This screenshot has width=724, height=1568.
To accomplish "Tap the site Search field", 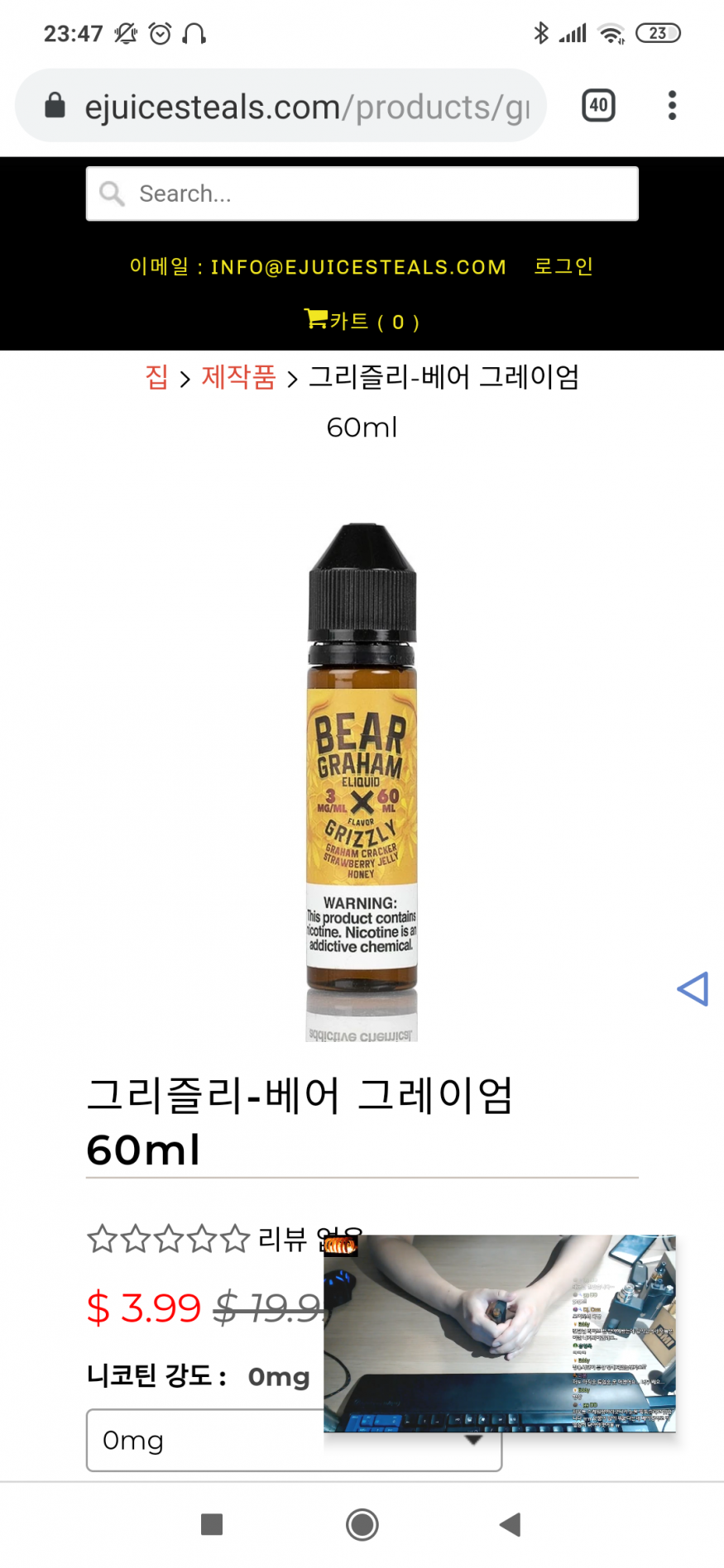I will (362, 194).
